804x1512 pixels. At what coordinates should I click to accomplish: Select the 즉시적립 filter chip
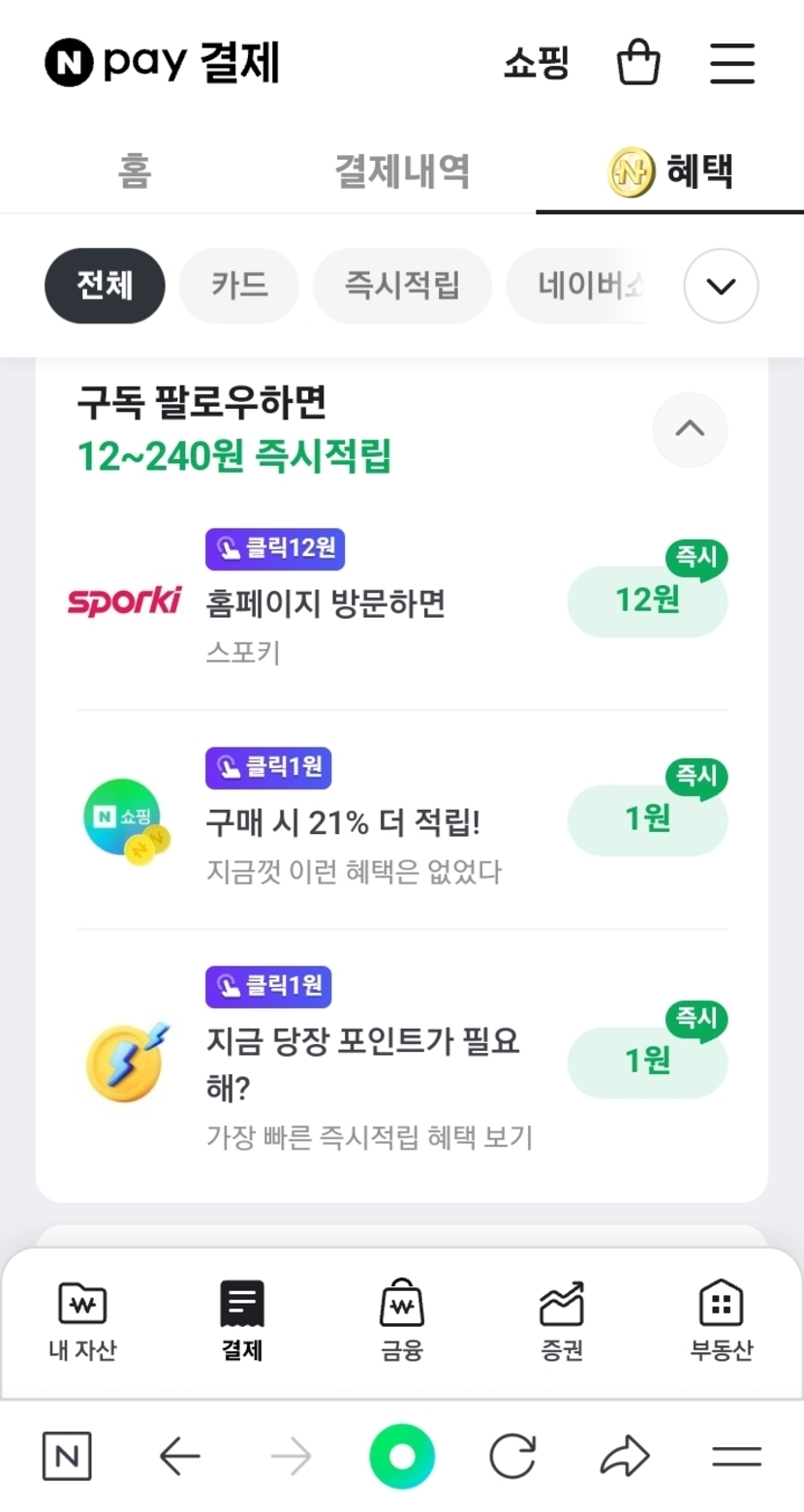[402, 286]
